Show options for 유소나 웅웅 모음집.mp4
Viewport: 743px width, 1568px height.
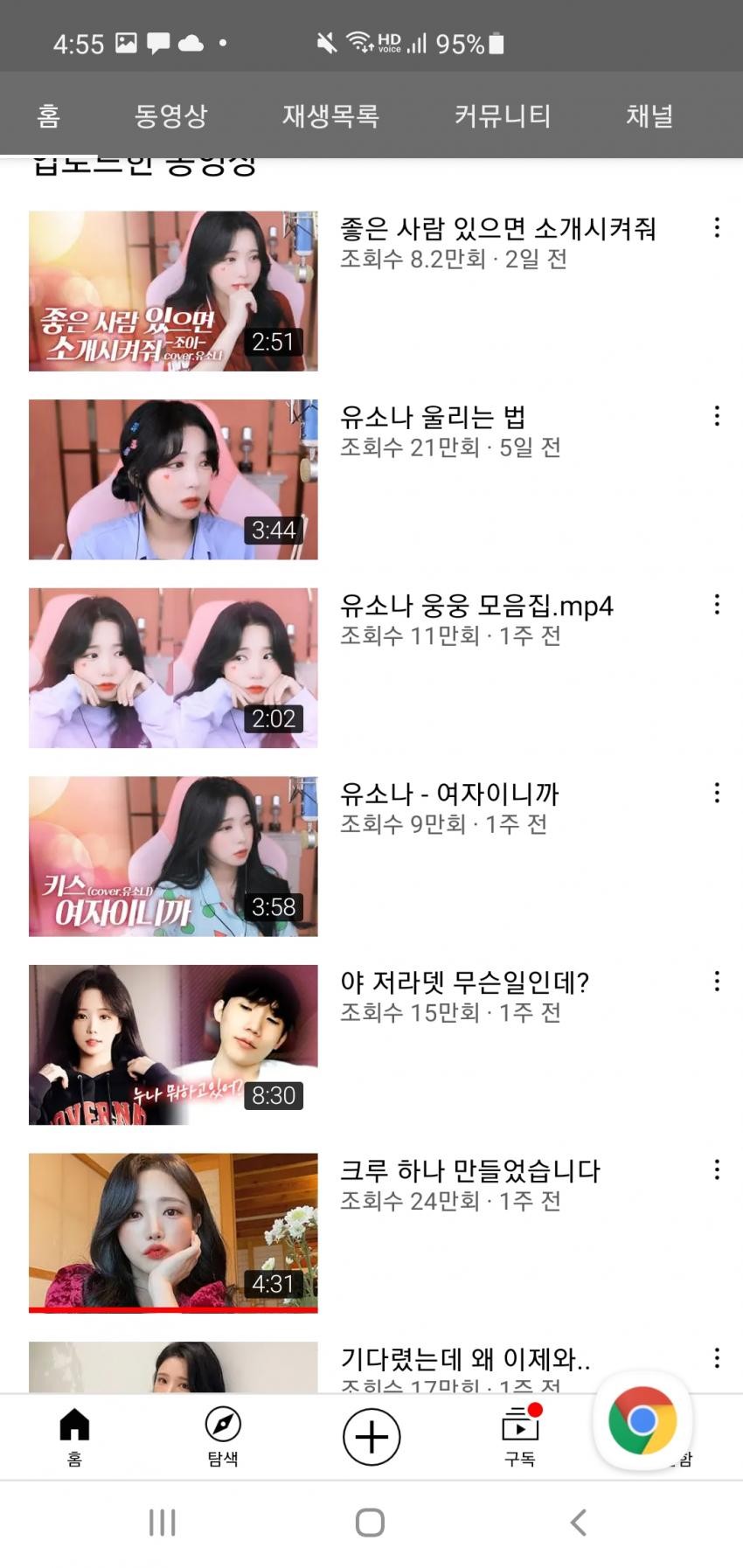[x=717, y=605]
